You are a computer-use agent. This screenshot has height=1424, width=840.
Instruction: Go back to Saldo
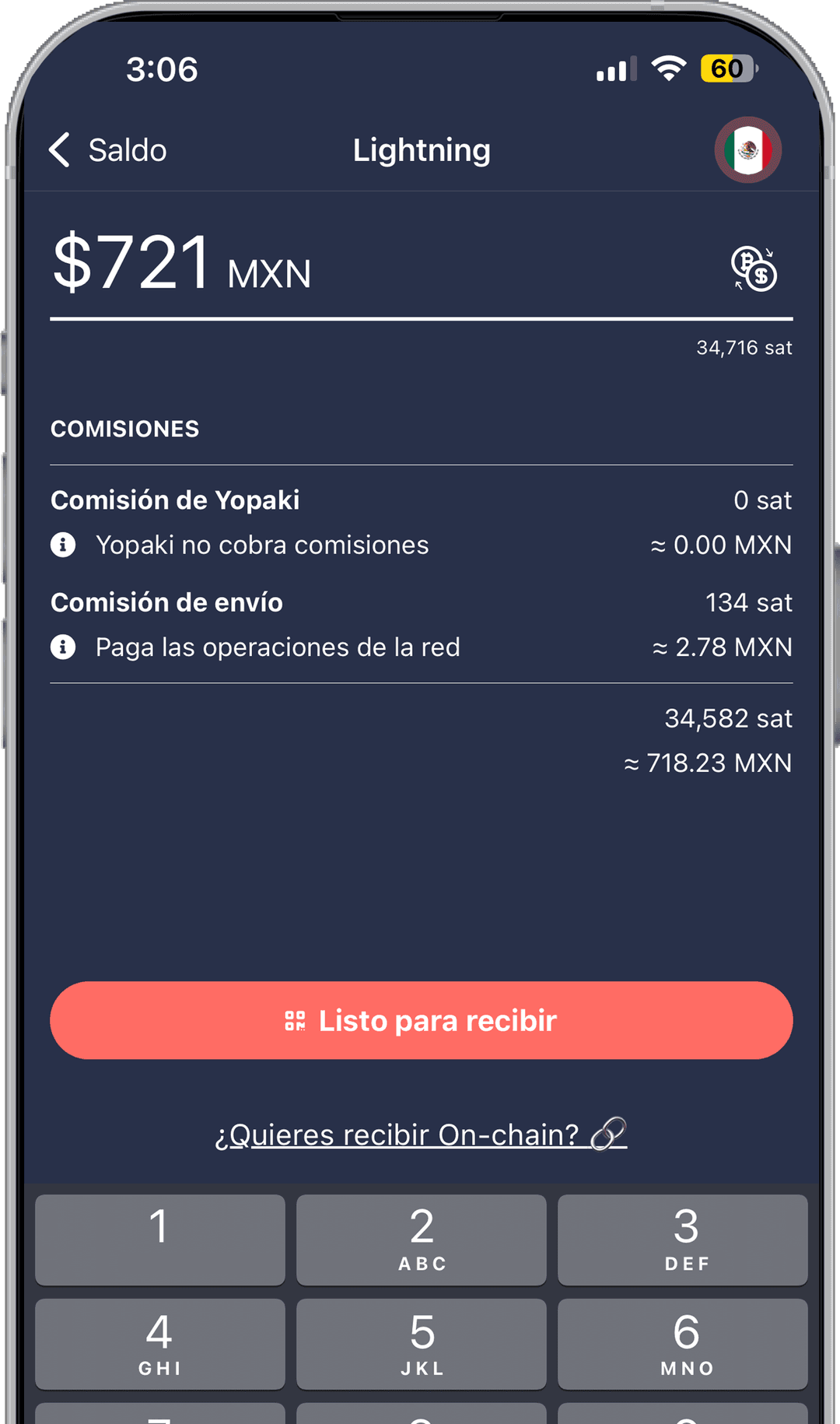[108, 150]
